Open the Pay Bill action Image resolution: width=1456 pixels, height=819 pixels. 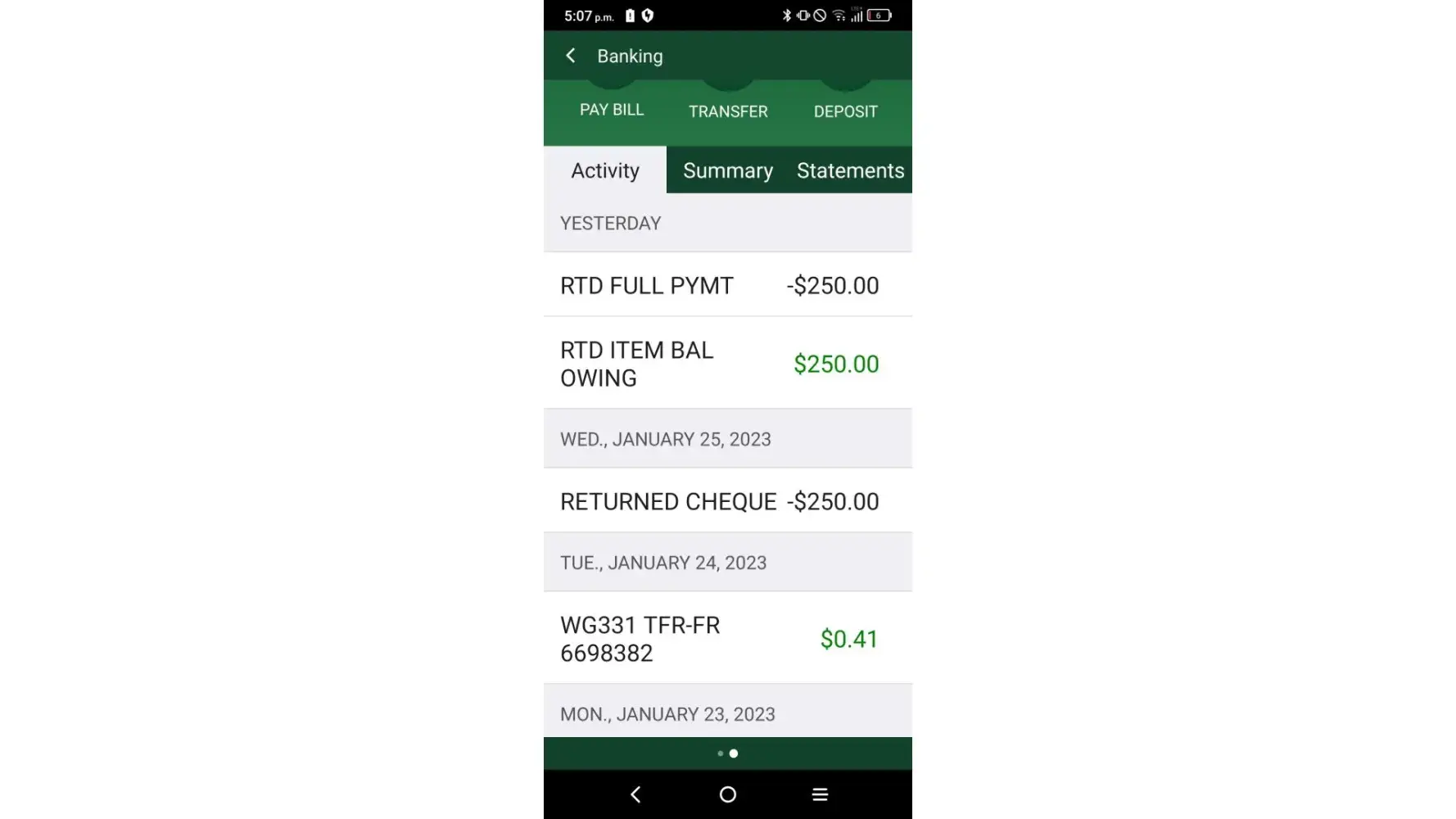tap(612, 108)
